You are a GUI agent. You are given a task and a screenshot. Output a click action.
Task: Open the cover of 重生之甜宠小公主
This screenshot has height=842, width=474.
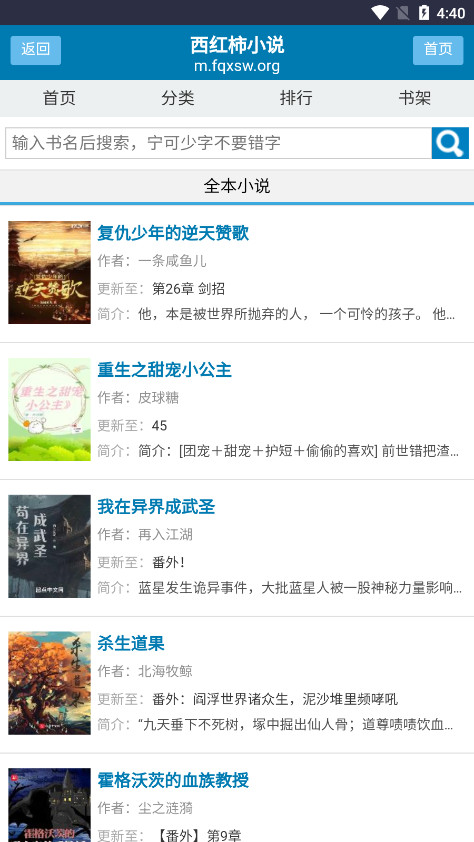pos(49,409)
